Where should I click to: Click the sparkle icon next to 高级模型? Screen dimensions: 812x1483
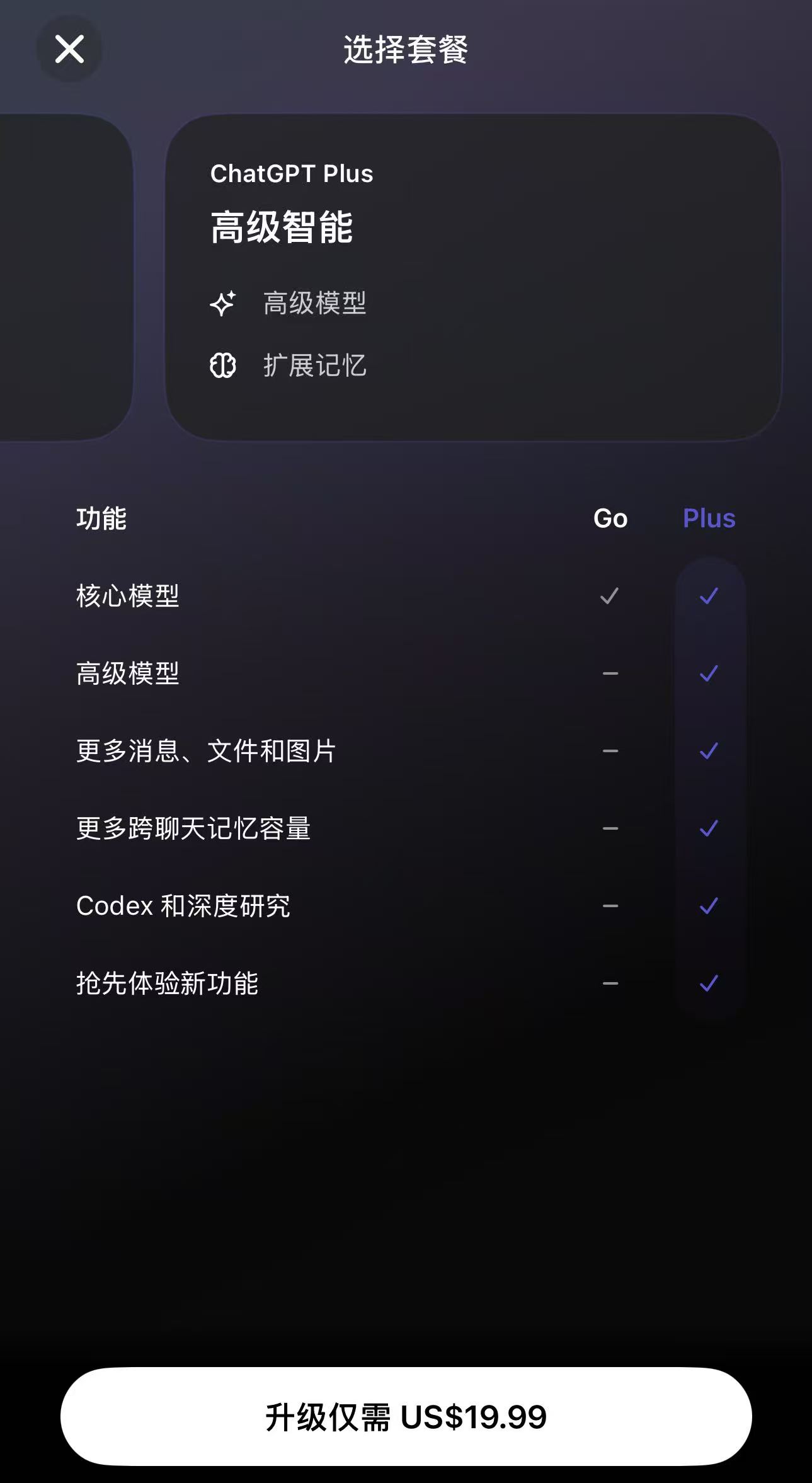223,304
